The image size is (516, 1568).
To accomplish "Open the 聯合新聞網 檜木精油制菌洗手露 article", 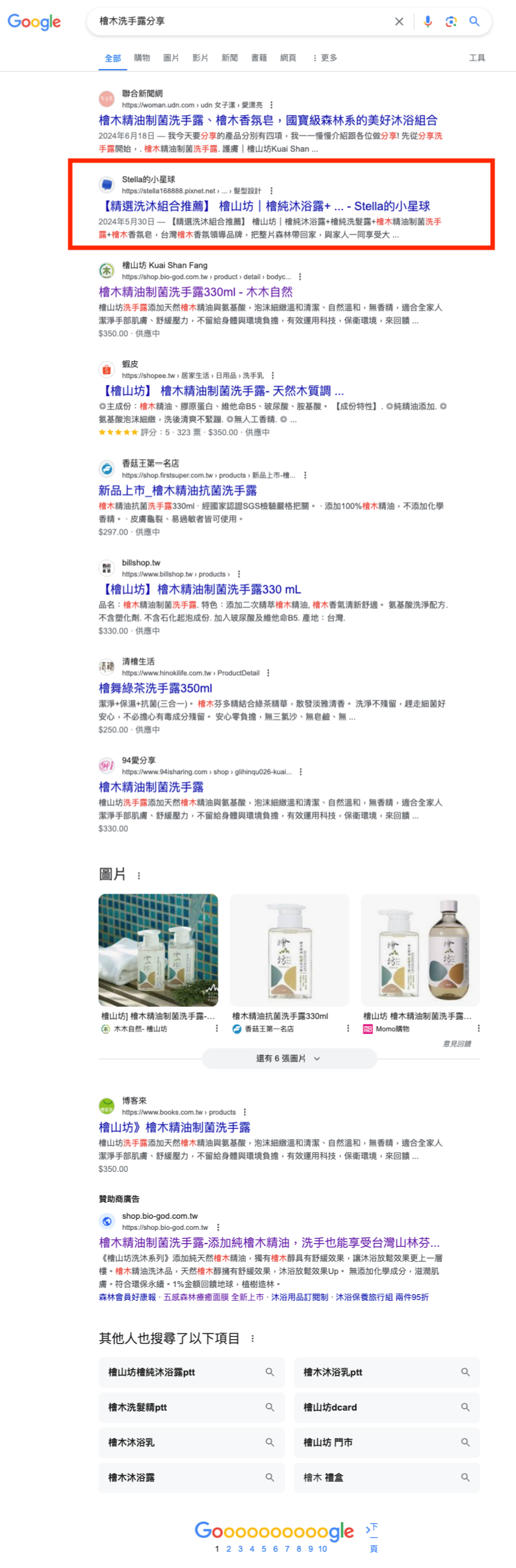I will [x=268, y=120].
